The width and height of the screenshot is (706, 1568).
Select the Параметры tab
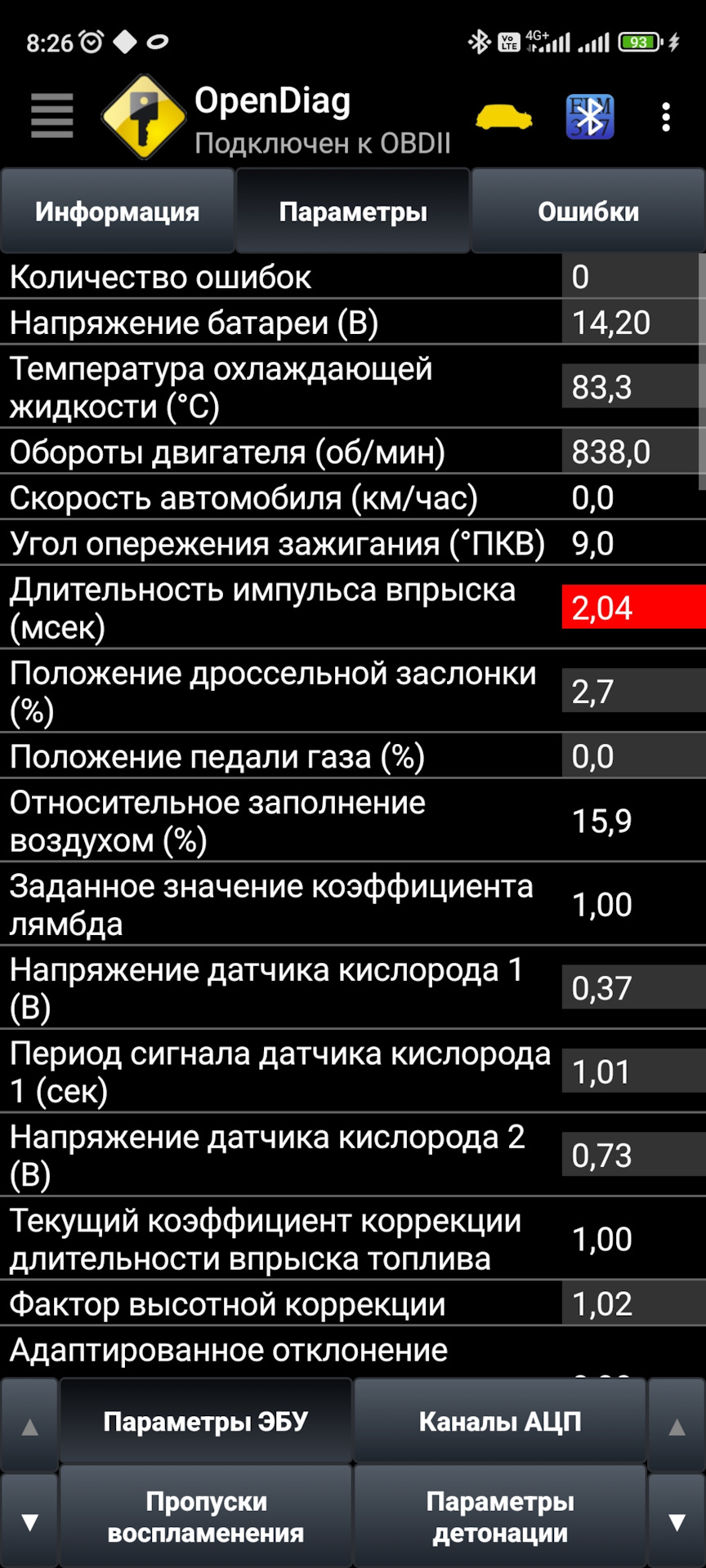click(353, 212)
